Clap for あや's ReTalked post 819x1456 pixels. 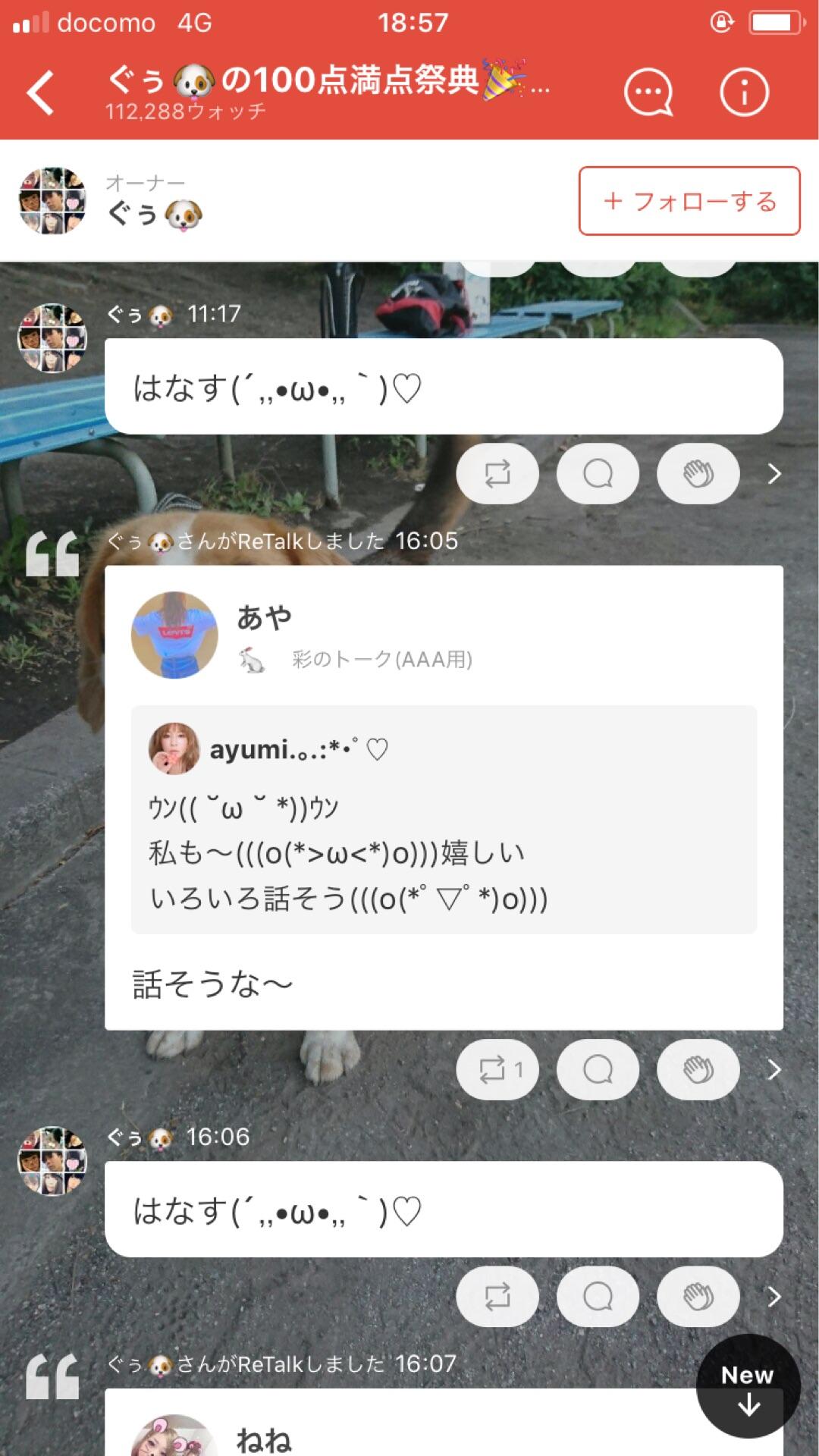698,1068
